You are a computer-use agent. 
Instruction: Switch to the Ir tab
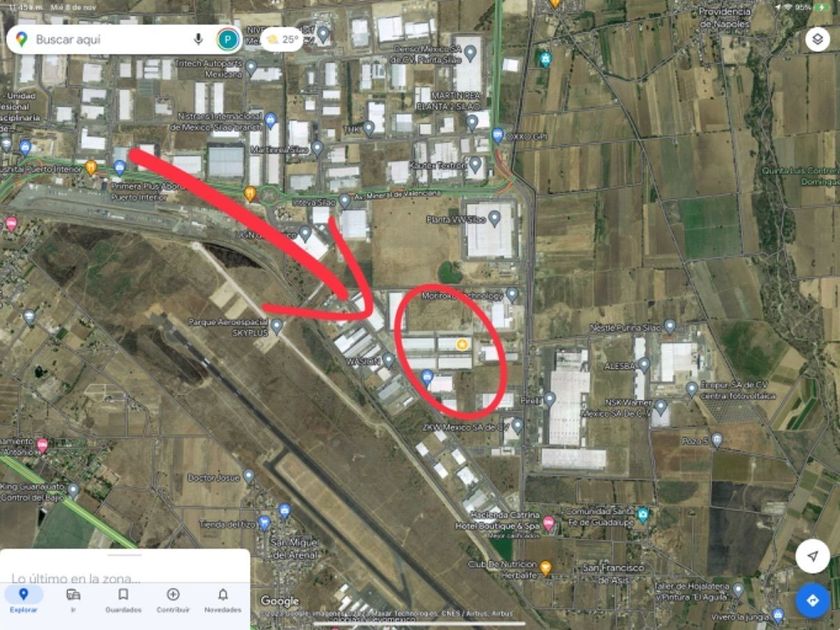[73, 599]
